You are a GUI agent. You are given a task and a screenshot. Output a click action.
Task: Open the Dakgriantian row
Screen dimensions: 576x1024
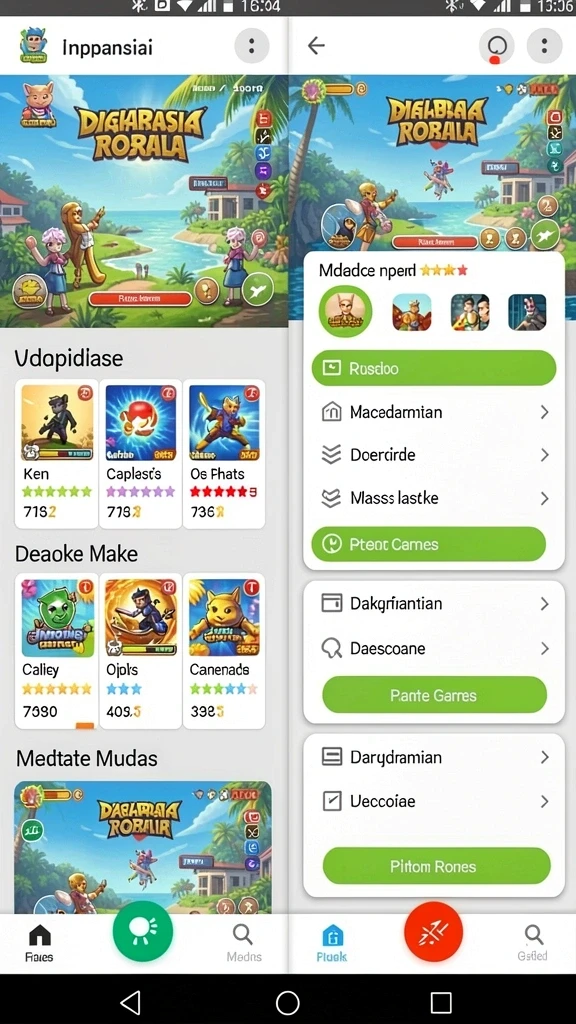[x=434, y=603]
